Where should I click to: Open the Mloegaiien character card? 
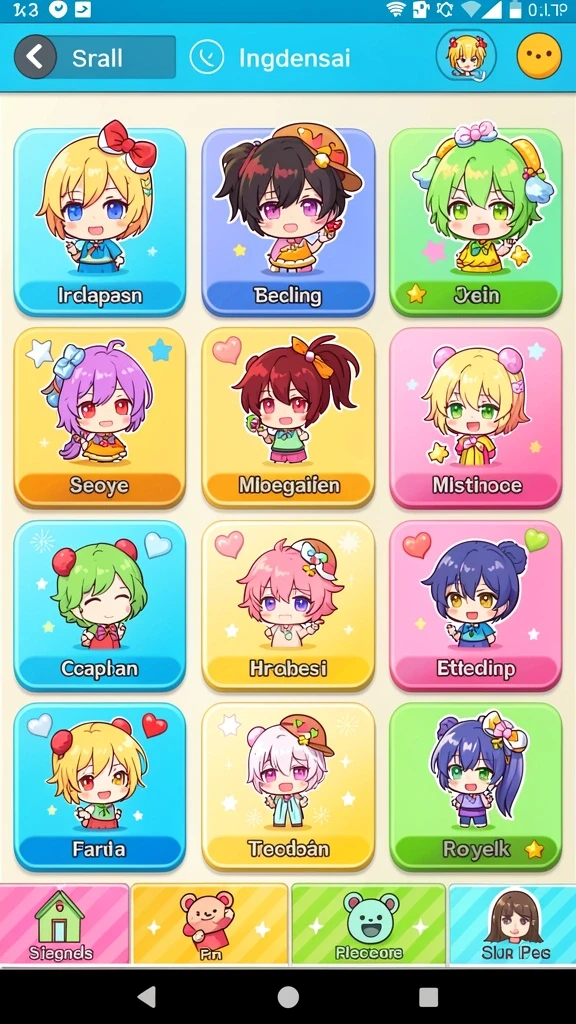coord(288,417)
